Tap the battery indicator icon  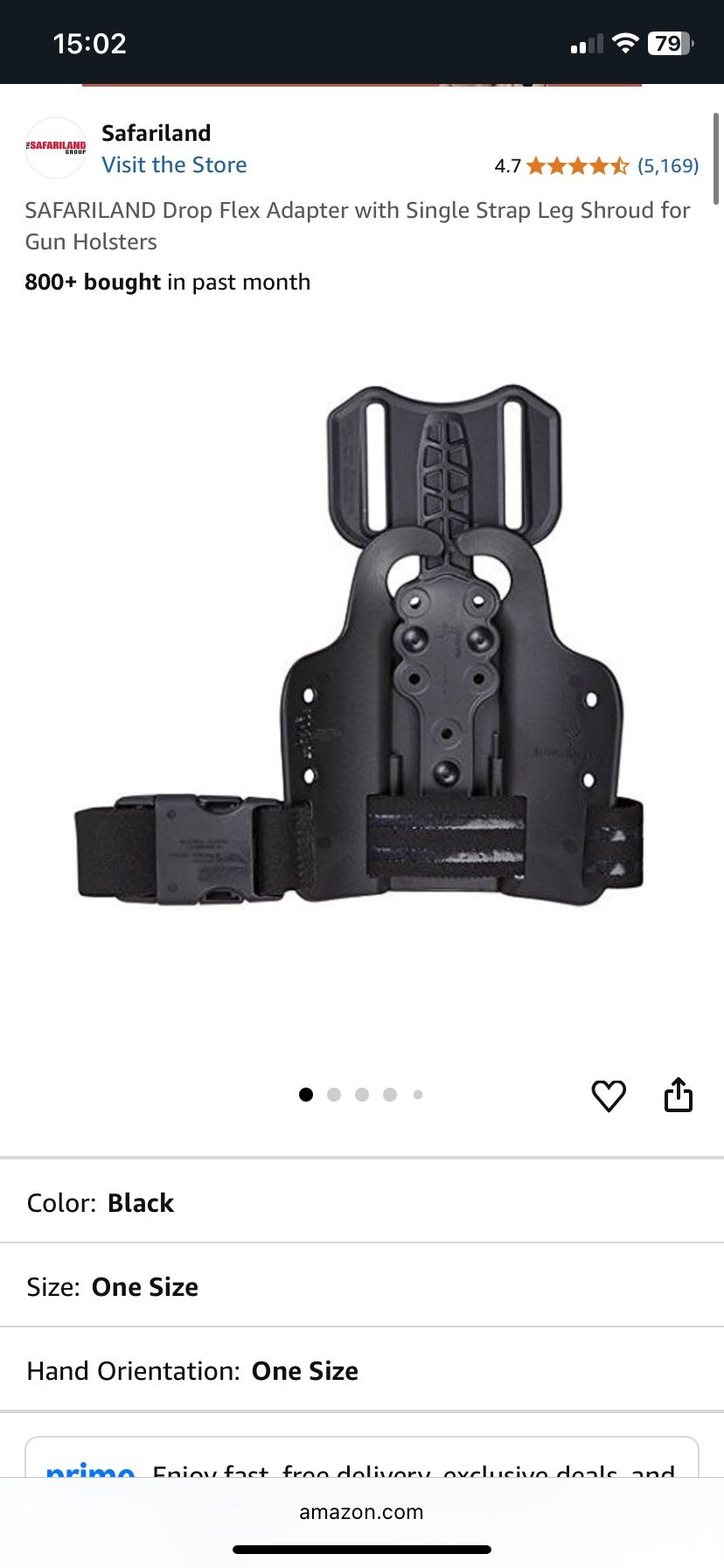(x=668, y=41)
